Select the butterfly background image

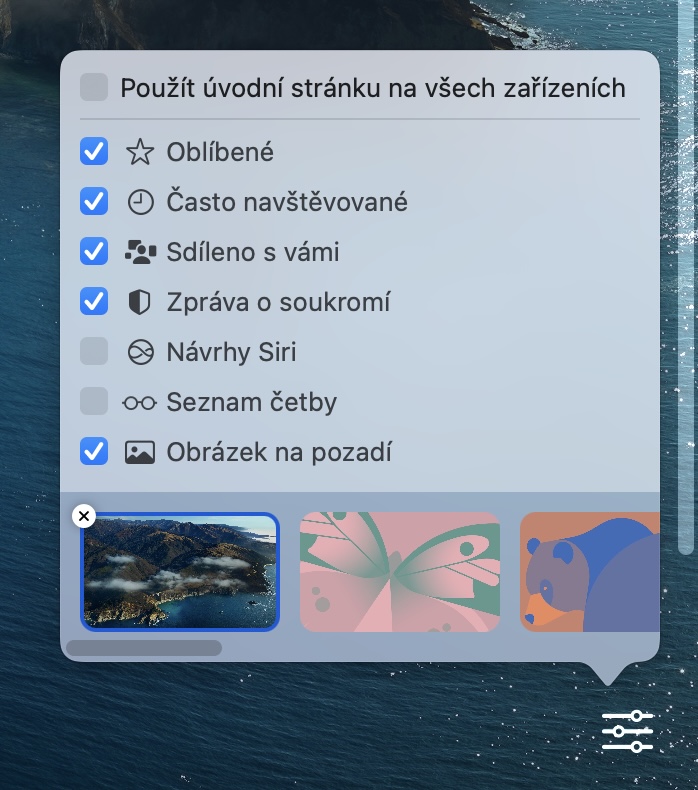(x=400, y=572)
